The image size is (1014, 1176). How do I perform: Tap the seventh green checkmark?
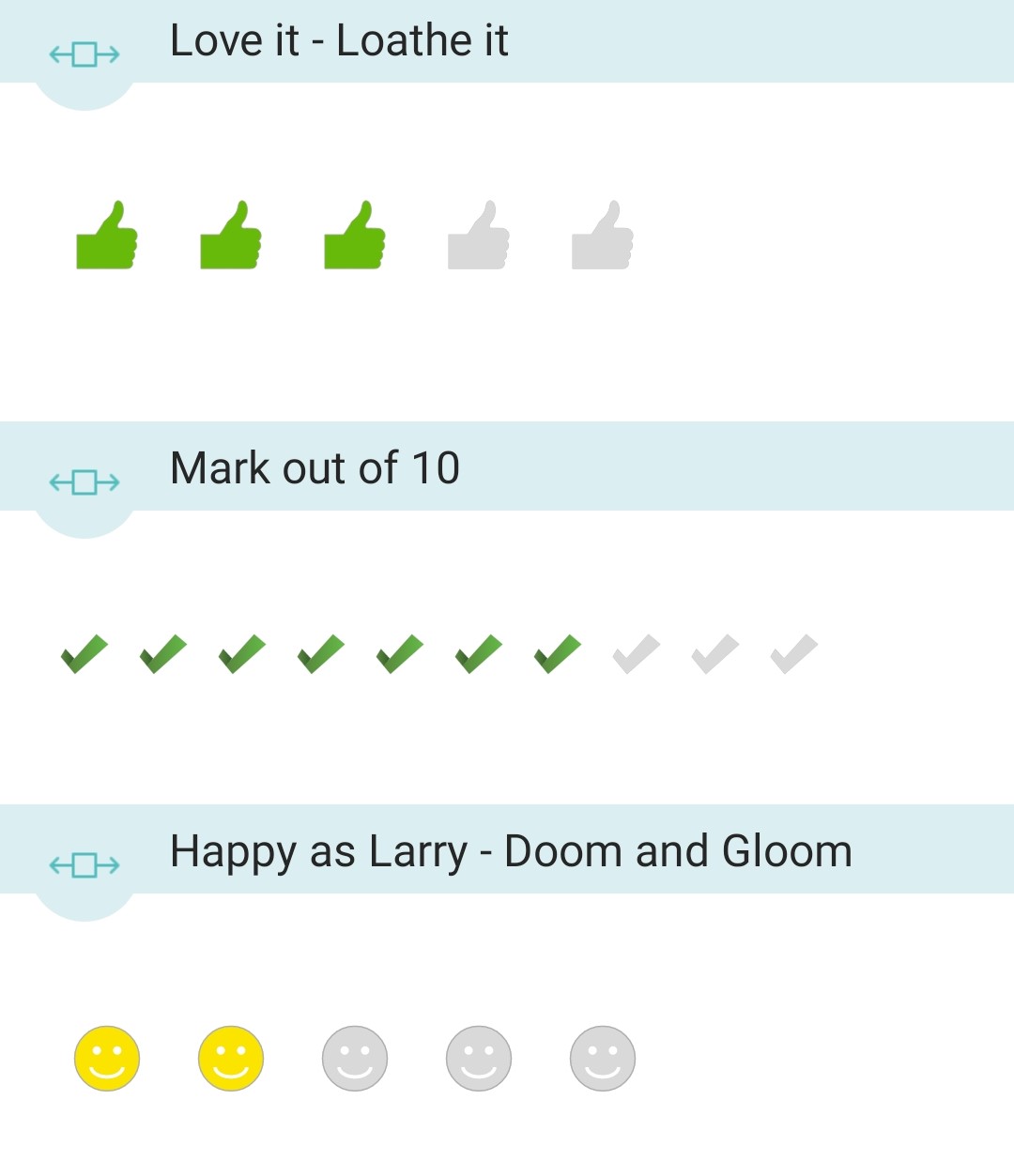point(558,654)
